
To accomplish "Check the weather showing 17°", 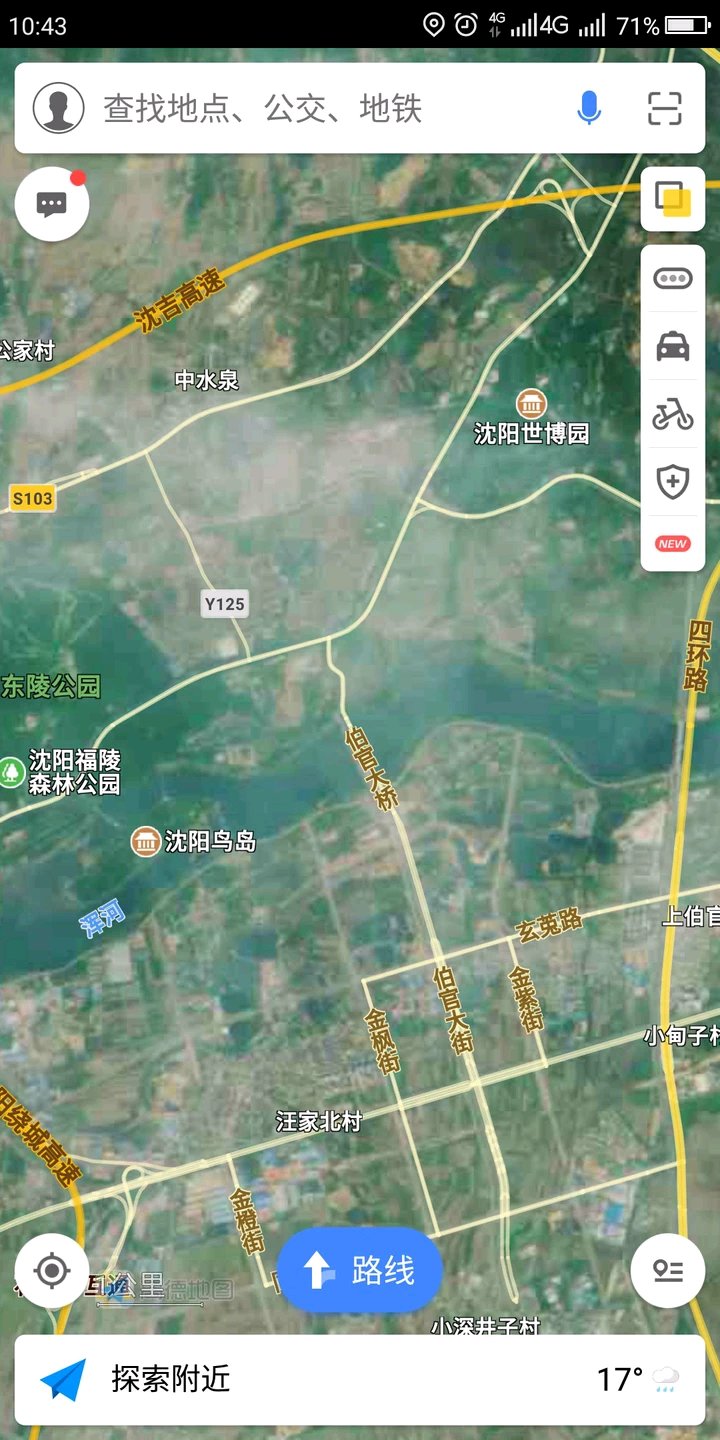I will 639,1380.
